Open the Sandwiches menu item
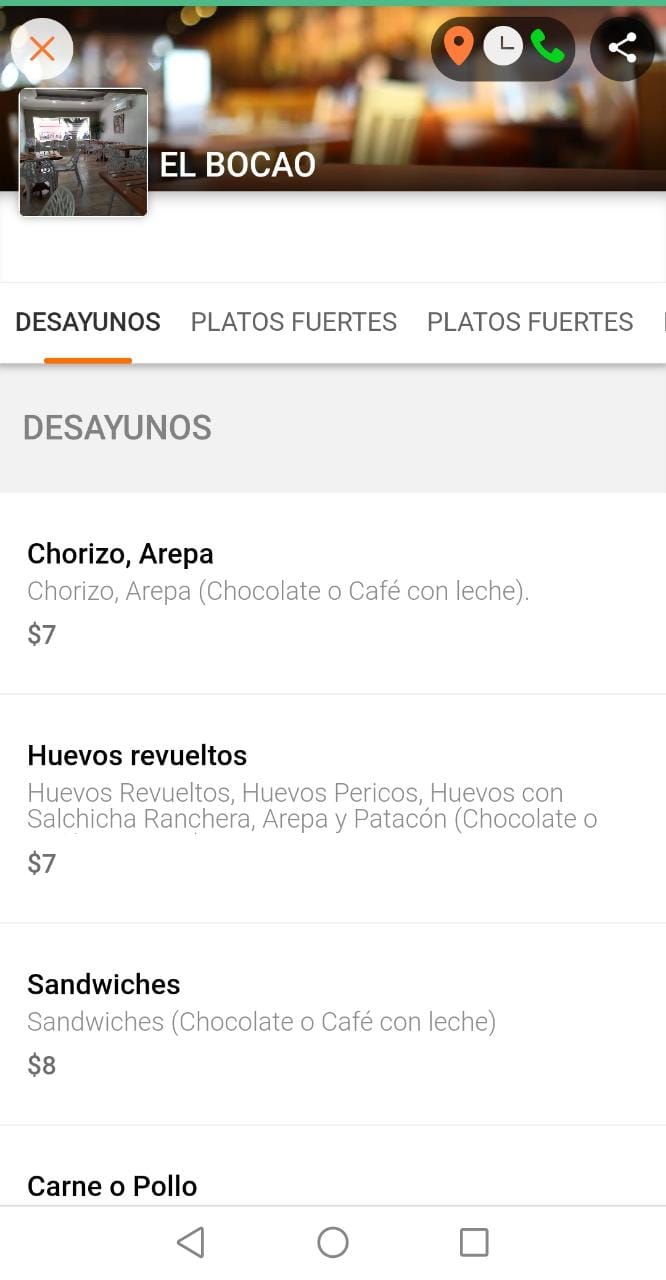 pyautogui.click(x=333, y=1024)
